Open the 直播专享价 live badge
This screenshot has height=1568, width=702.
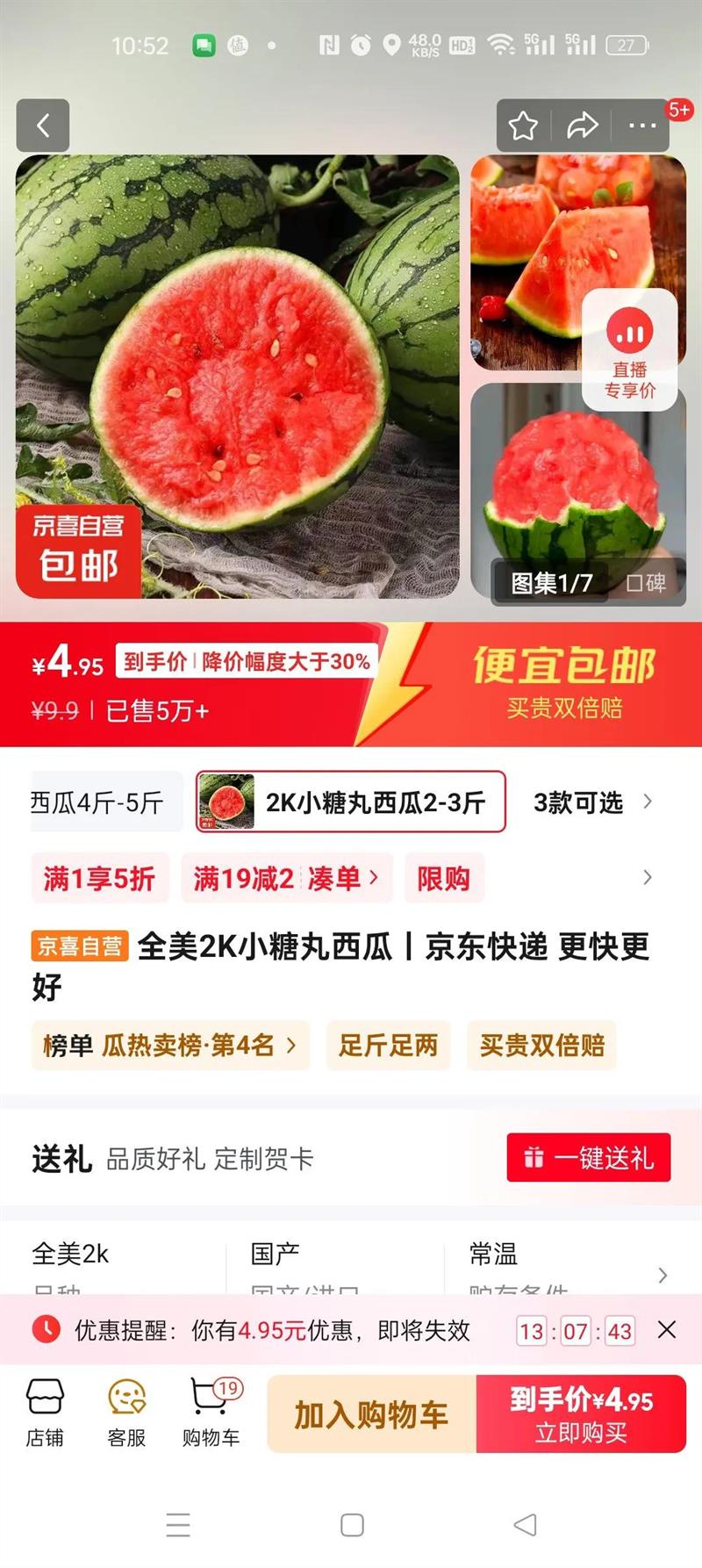tap(629, 350)
